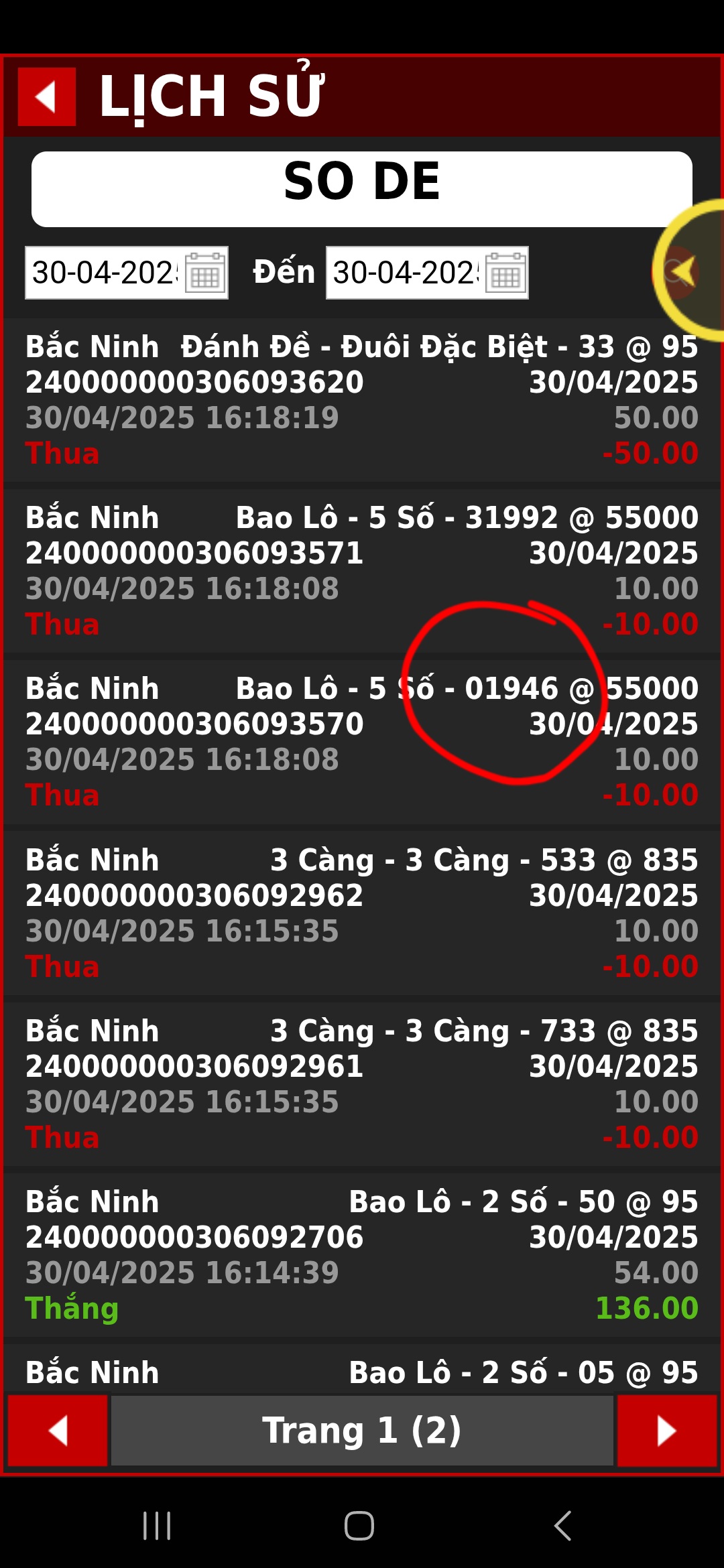Go to the previous history page
Viewport: 724px width, 1568px height.
pyautogui.click(x=58, y=1431)
